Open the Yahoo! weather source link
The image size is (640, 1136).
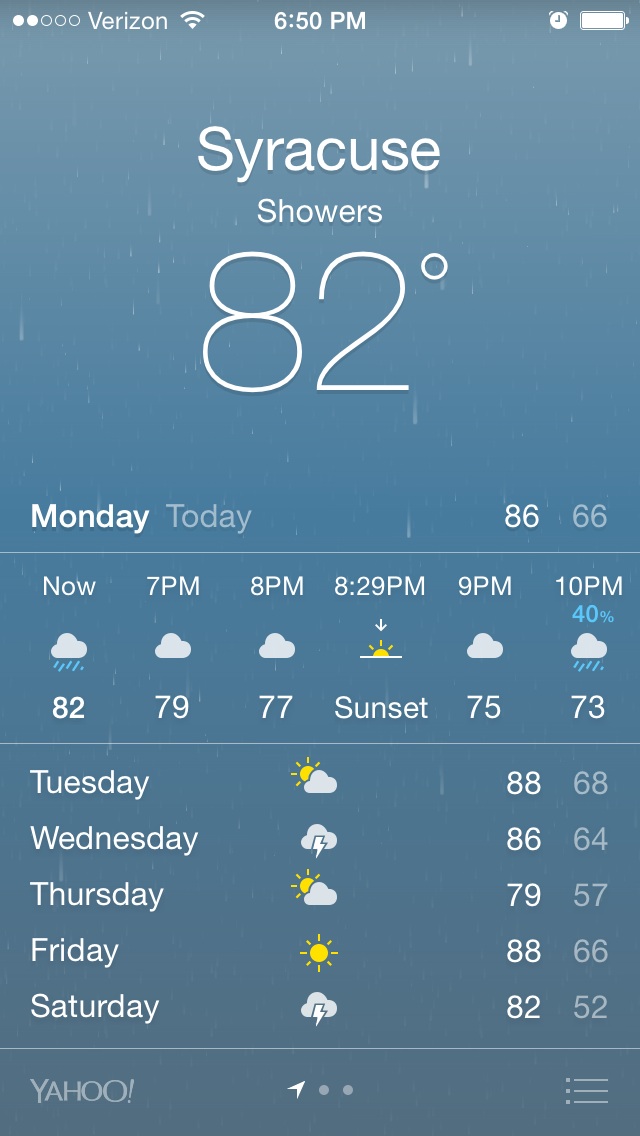coord(82,1091)
